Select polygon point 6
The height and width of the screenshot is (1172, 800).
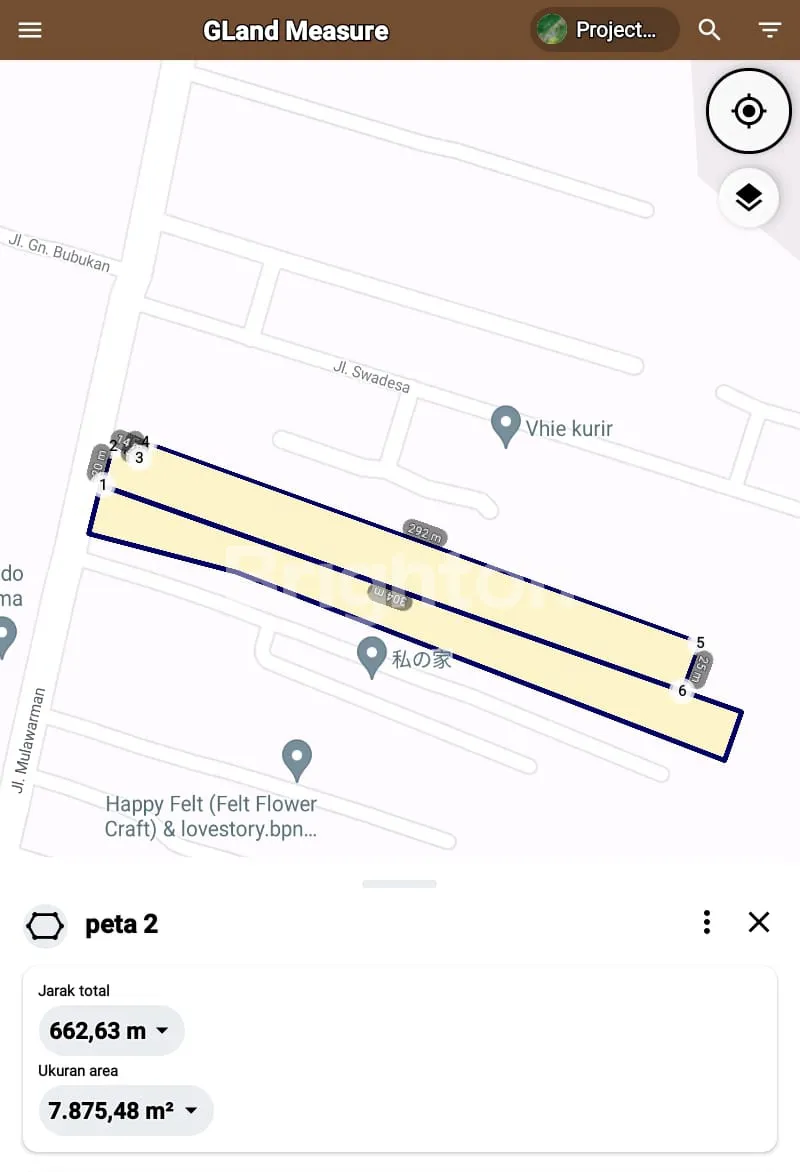(x=682, y=691)
